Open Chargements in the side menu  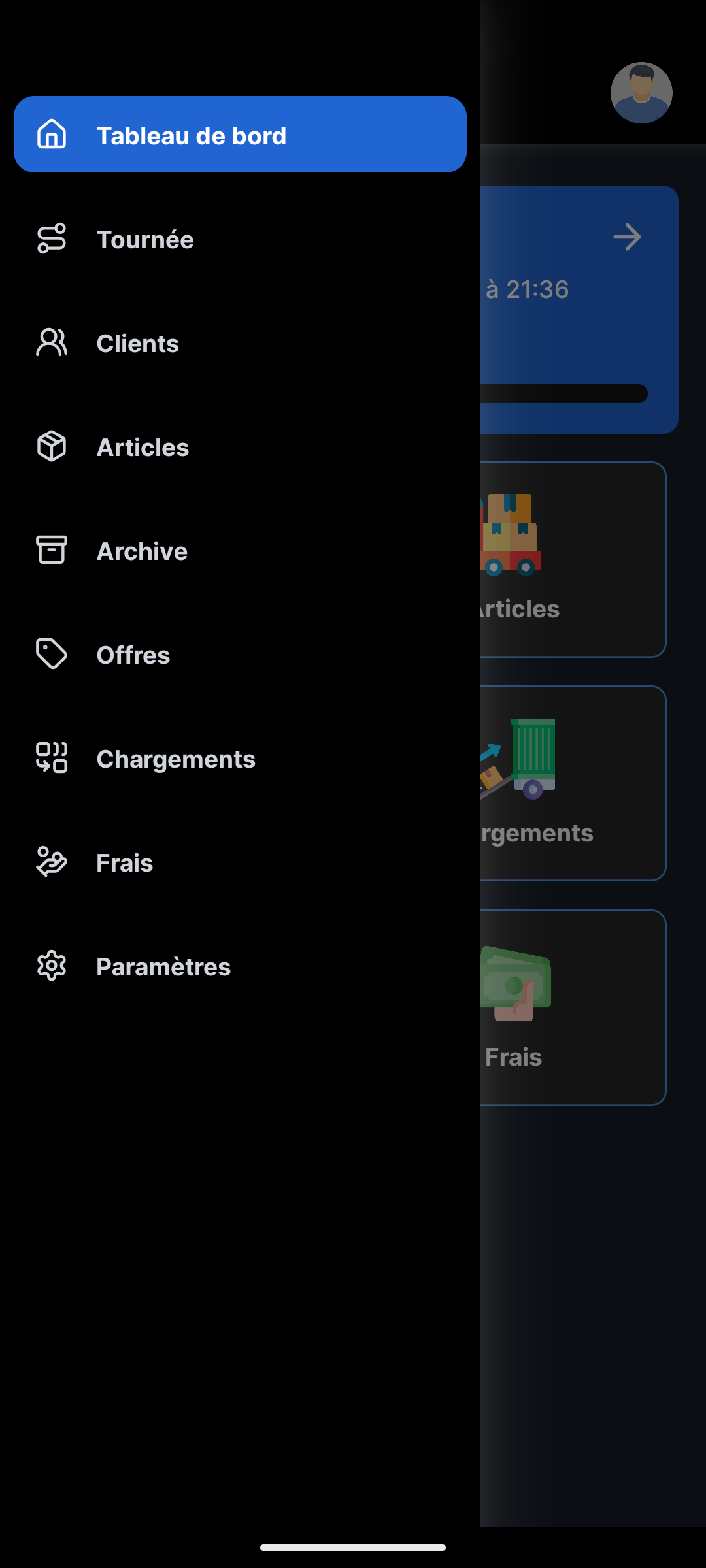pos(175,759)
